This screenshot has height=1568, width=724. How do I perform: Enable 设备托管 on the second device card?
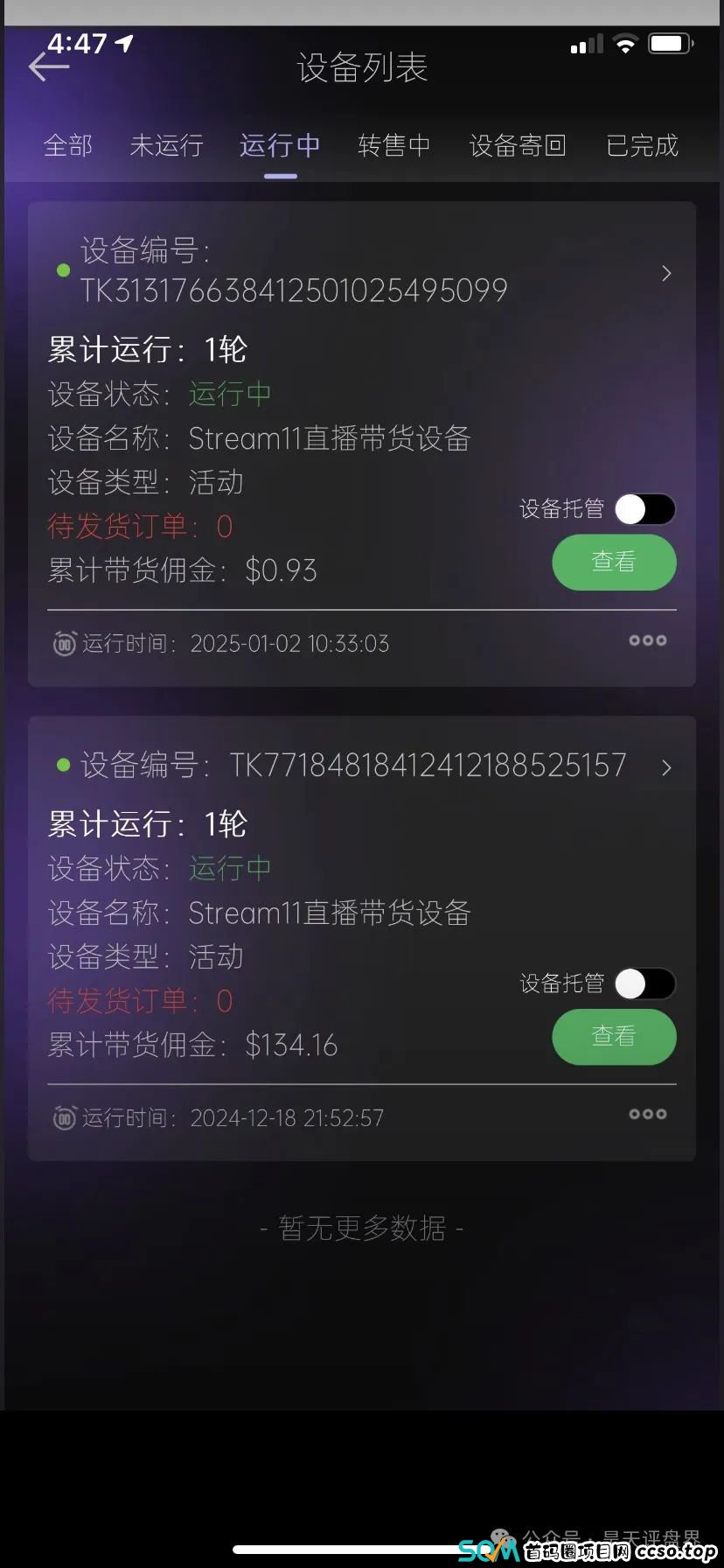(x=644, y=983)
